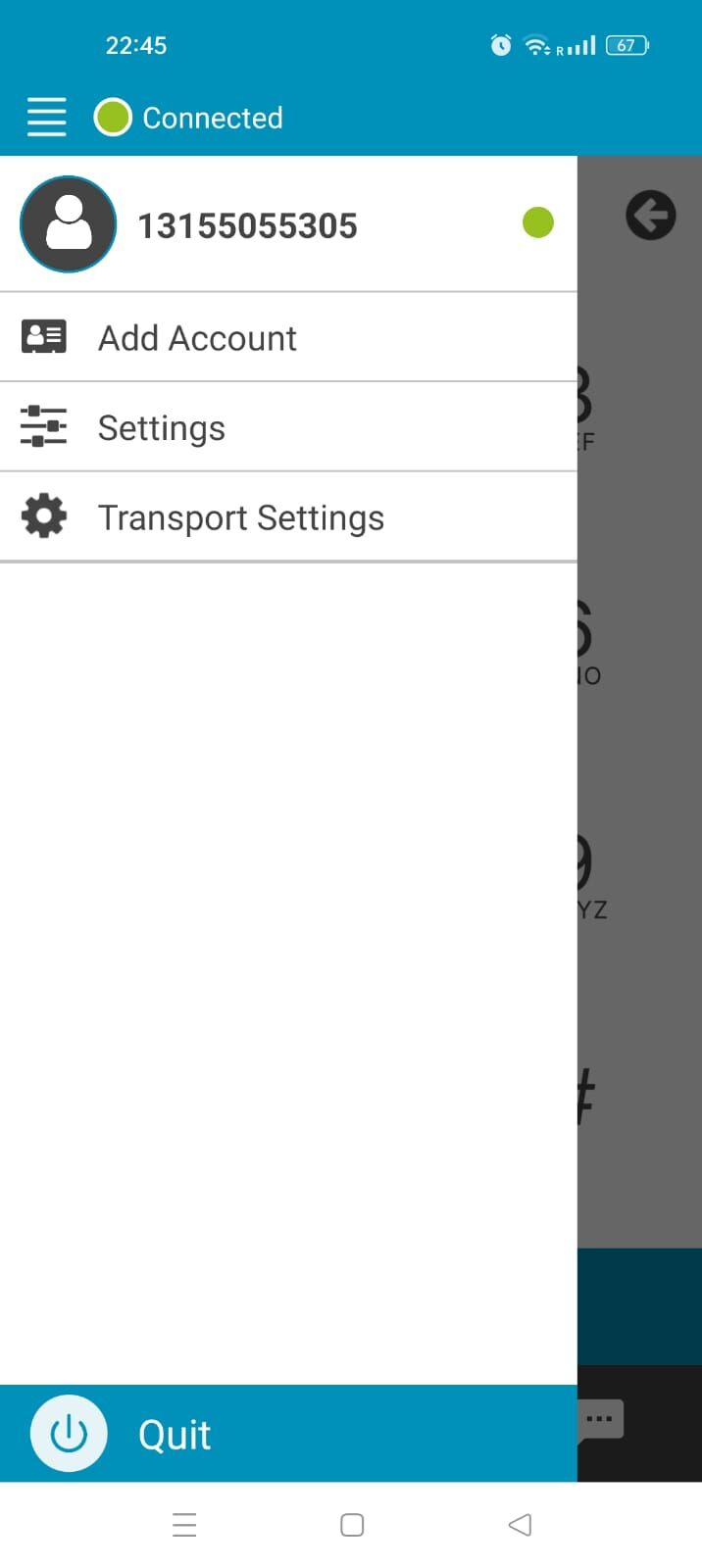Open account 13155055305
Screen dimensions: 702x1568
247,225
